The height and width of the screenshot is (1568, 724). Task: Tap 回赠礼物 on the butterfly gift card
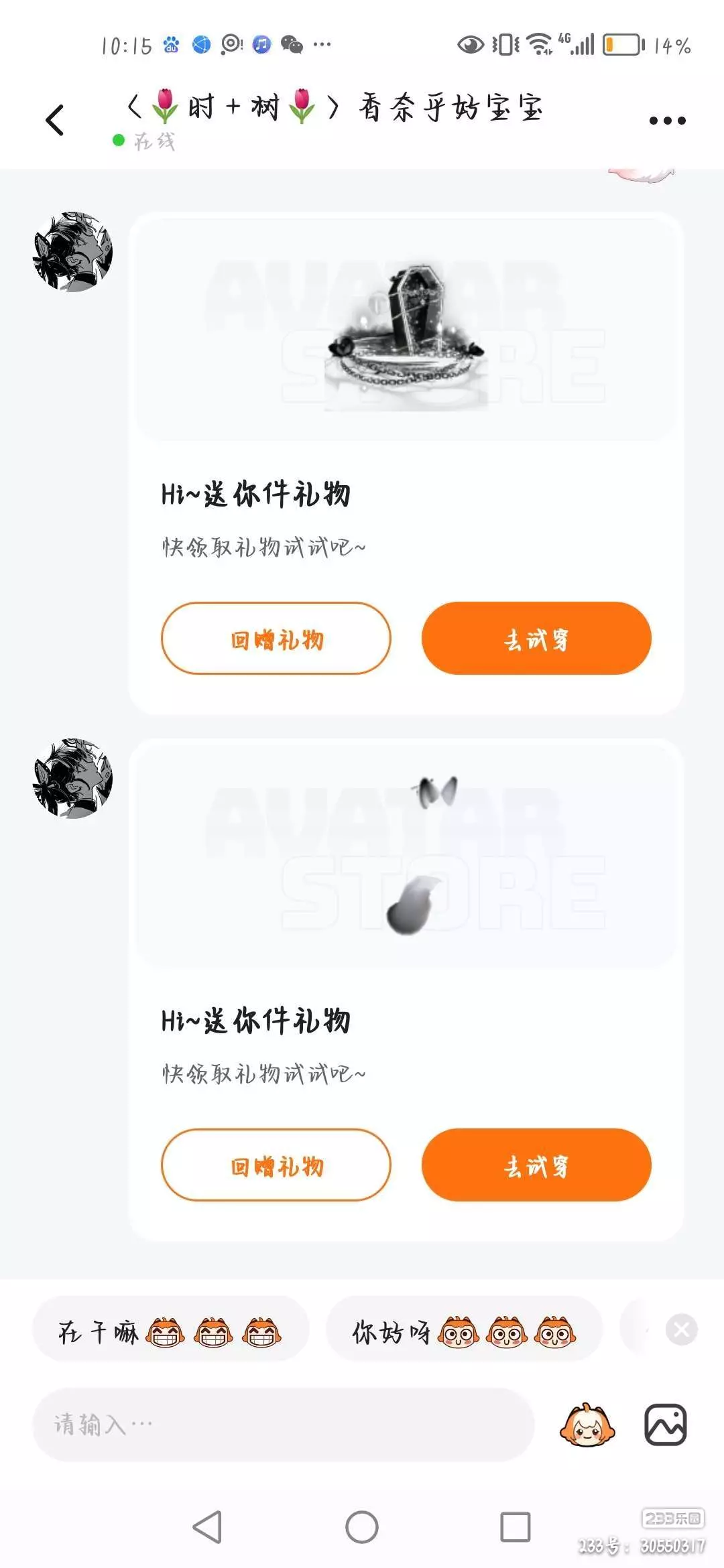(x=276, y=1165)
